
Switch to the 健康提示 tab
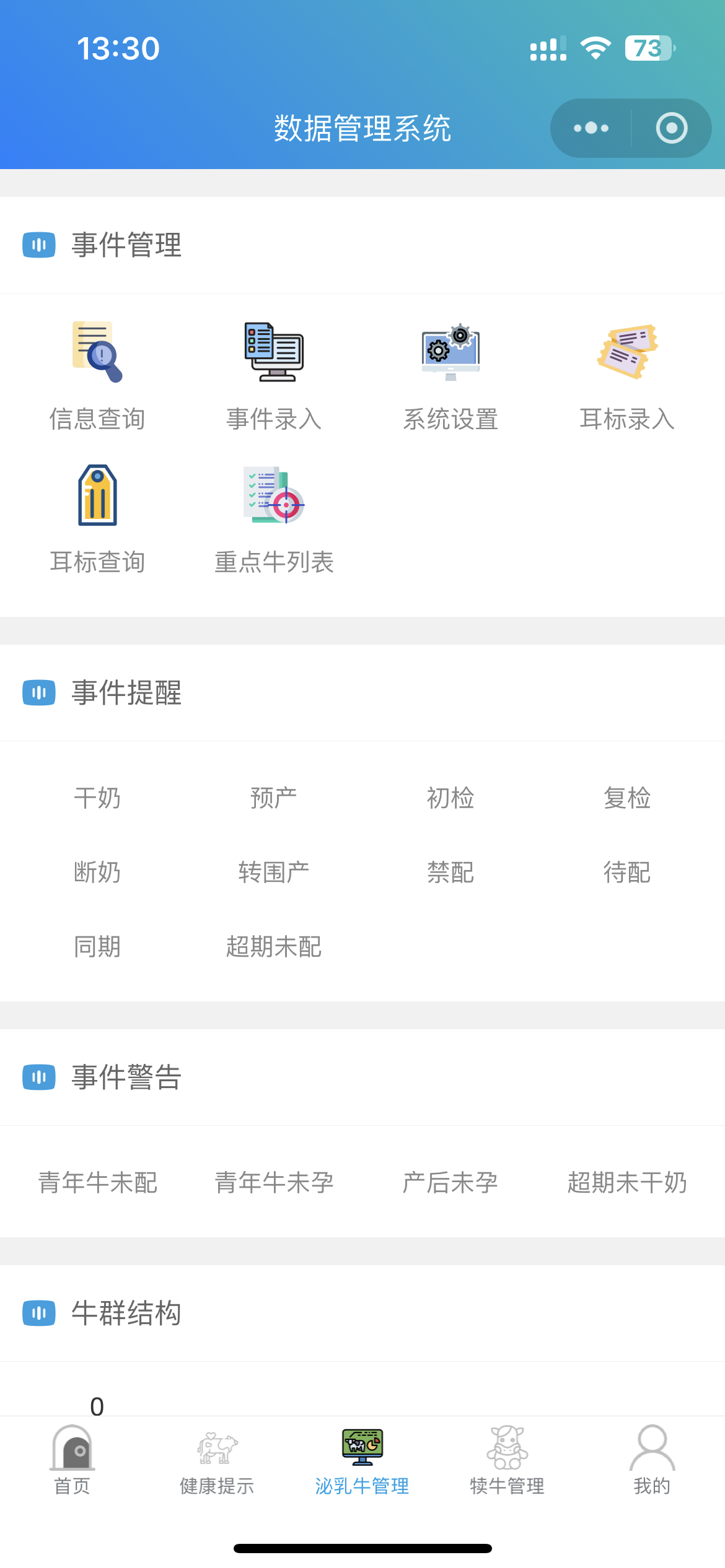point(217,1459)
